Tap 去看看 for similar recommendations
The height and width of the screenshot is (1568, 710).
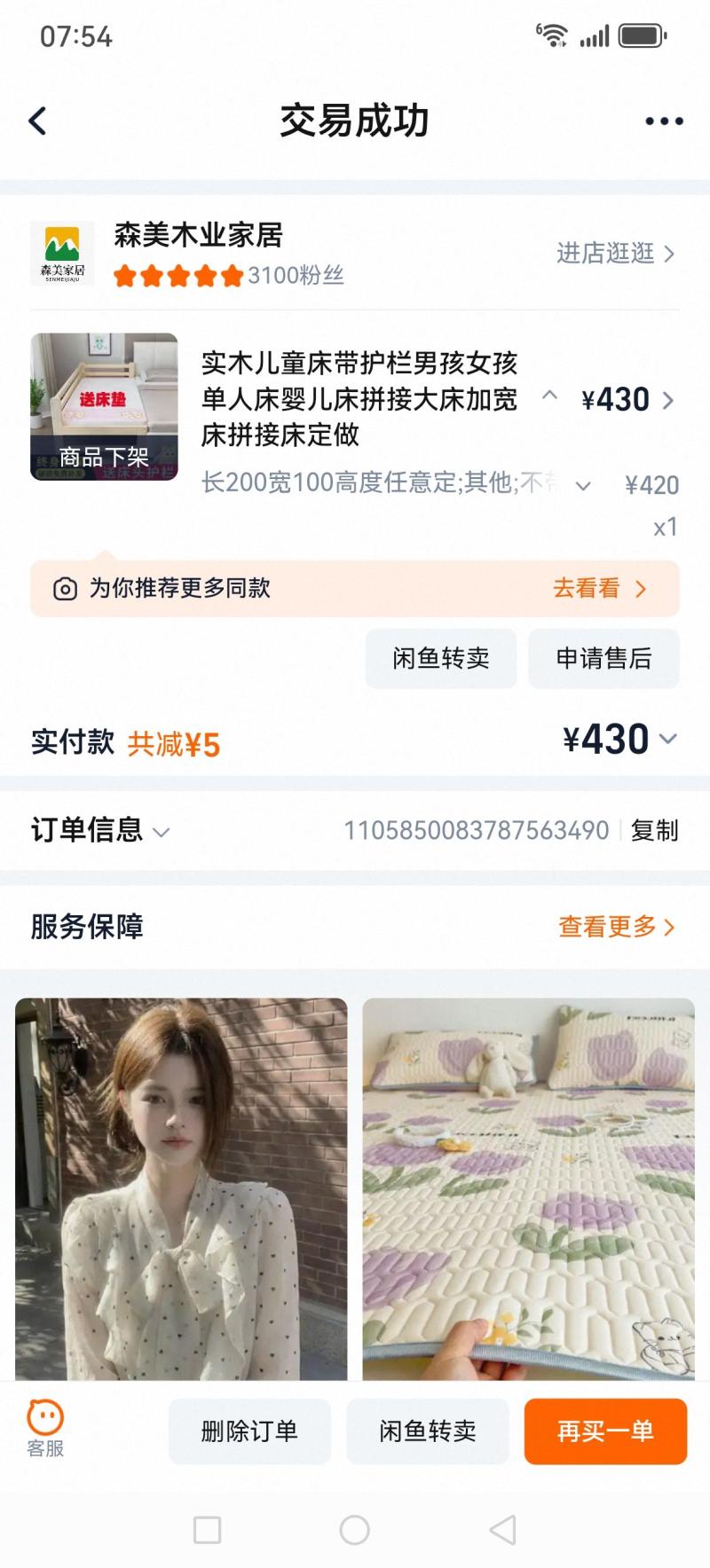[599, 588]
